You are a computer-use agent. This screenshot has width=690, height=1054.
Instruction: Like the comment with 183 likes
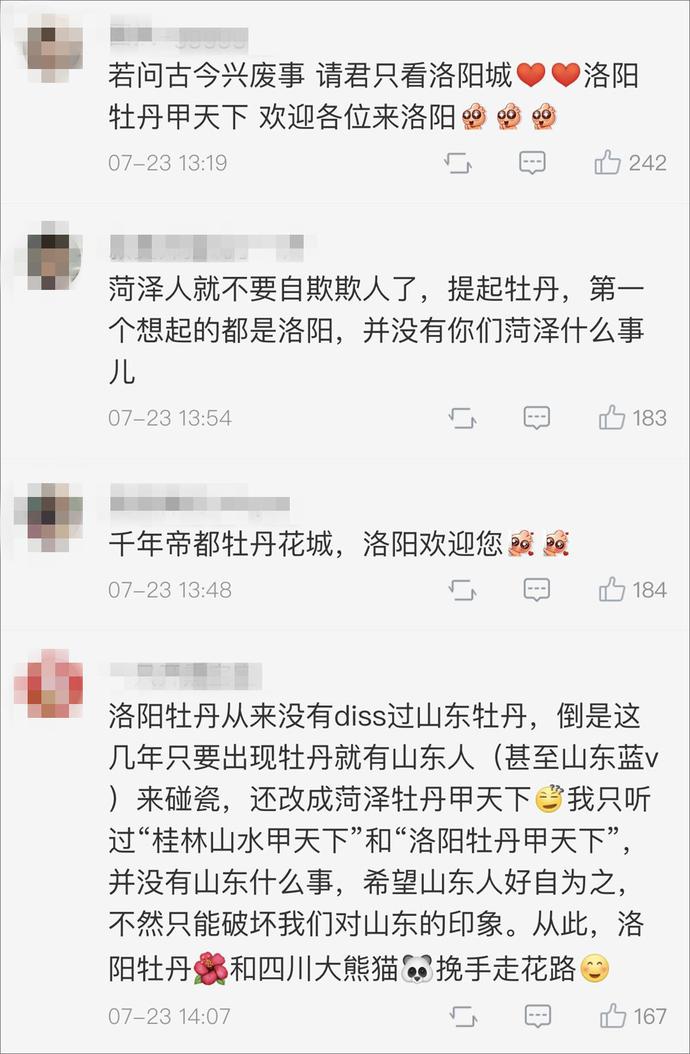(x=611, y=417)
